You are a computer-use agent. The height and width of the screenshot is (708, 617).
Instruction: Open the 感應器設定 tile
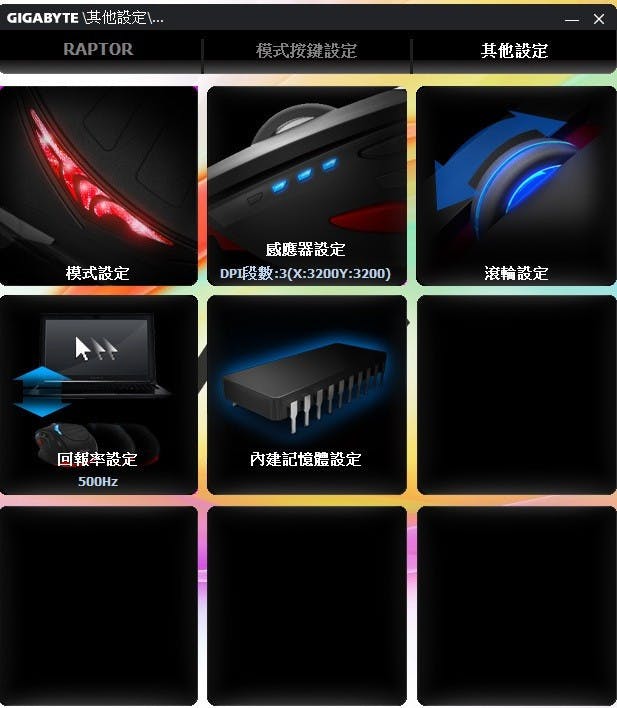[306, 186]
